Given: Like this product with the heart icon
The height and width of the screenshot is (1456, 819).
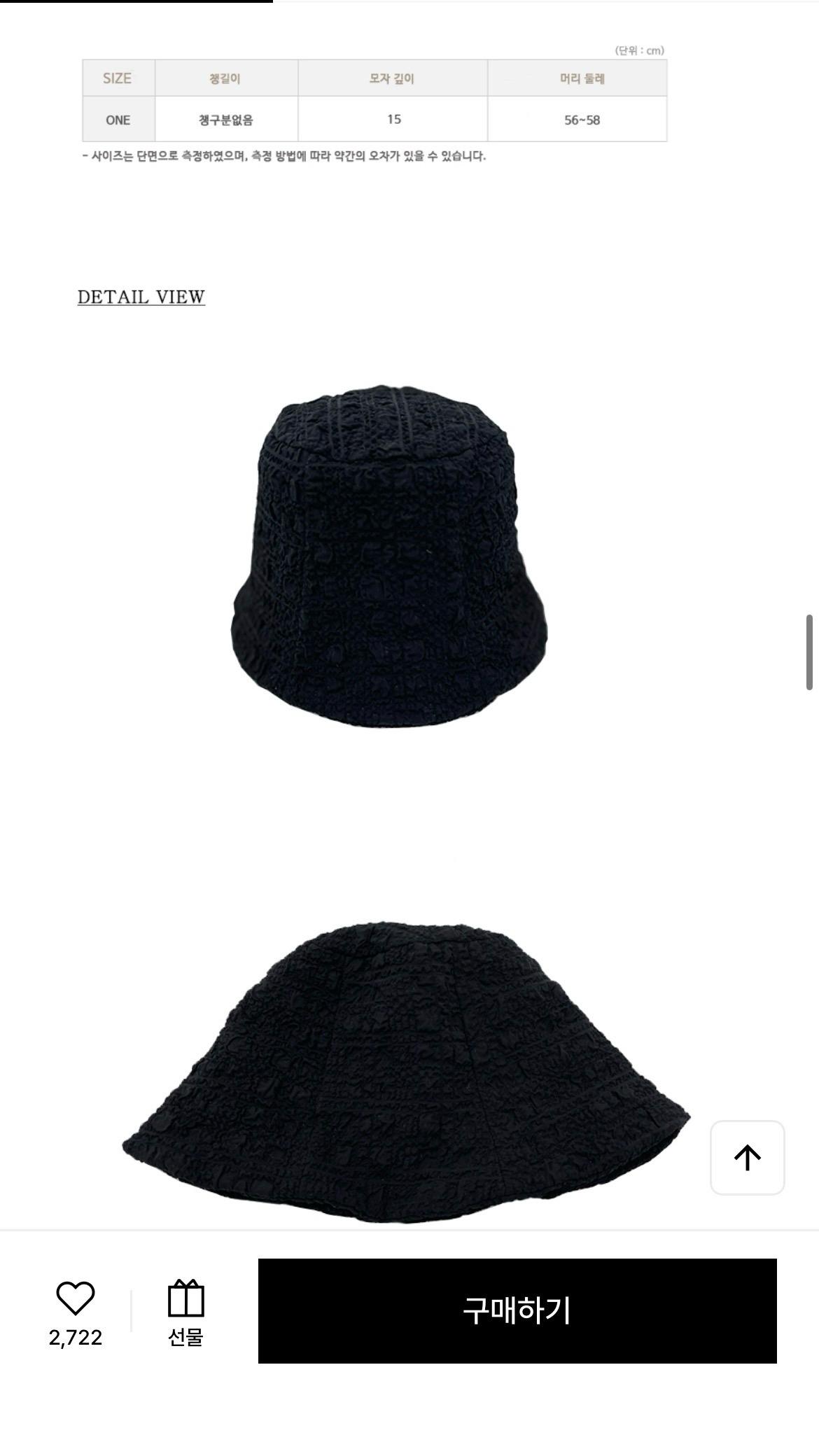Looking at the screenshot, I should point(76,1298).
